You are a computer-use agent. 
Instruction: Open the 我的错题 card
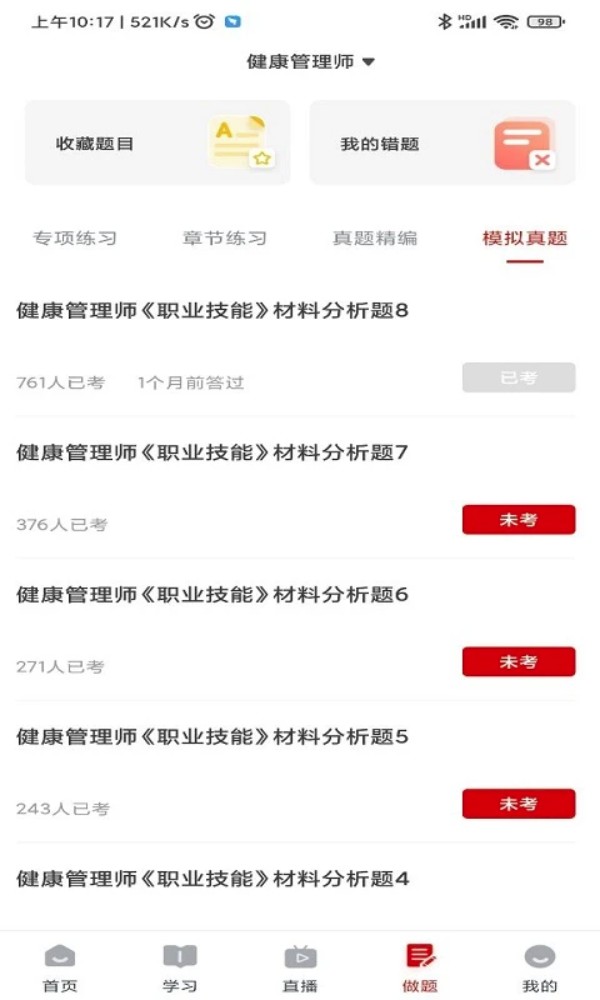tap(442, 143)
